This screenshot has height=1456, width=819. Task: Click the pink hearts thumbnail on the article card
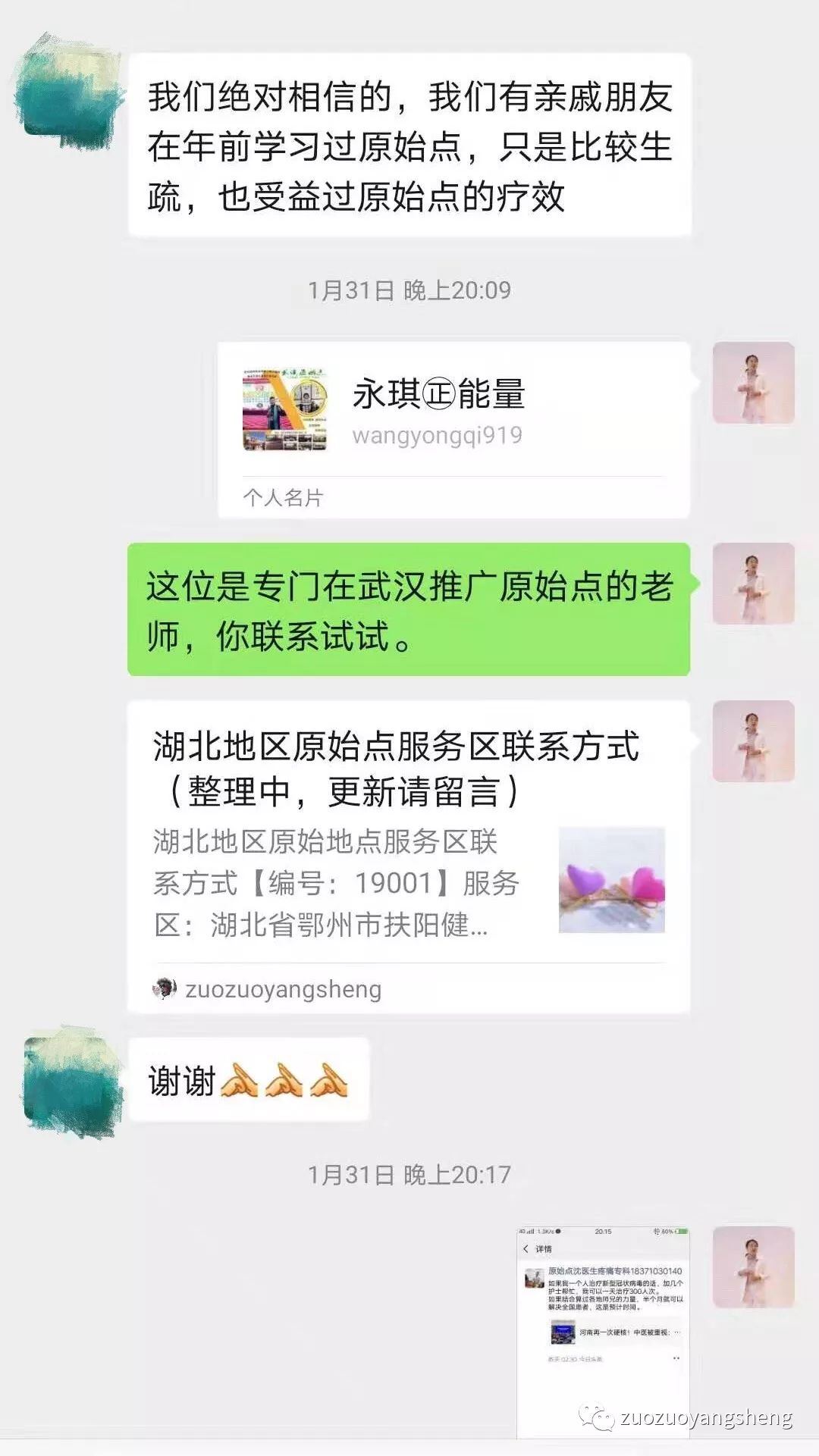tap(614, 879)
